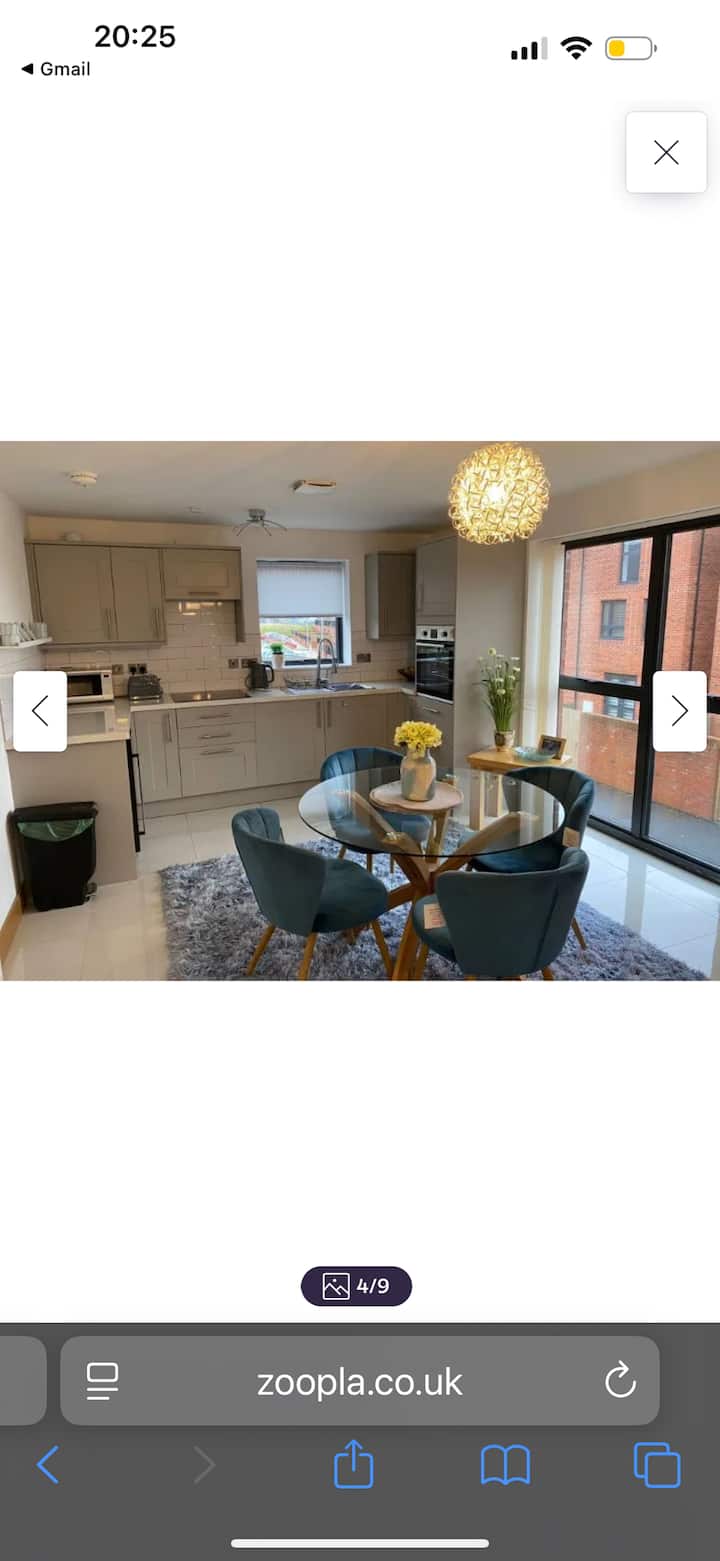The height and width of the screenshot is (1561, 720).
Task: Go back to the previous page in Safari
Action: pos(48,1466)
